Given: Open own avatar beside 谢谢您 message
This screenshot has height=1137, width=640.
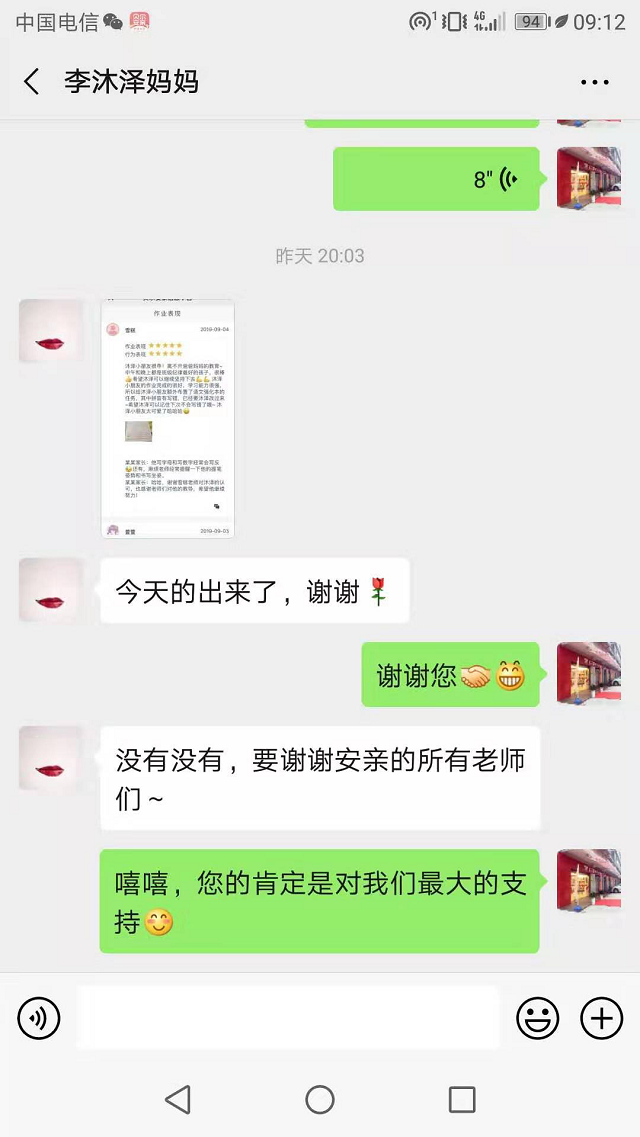Looking at the screenshot, I should click(588, 674).
